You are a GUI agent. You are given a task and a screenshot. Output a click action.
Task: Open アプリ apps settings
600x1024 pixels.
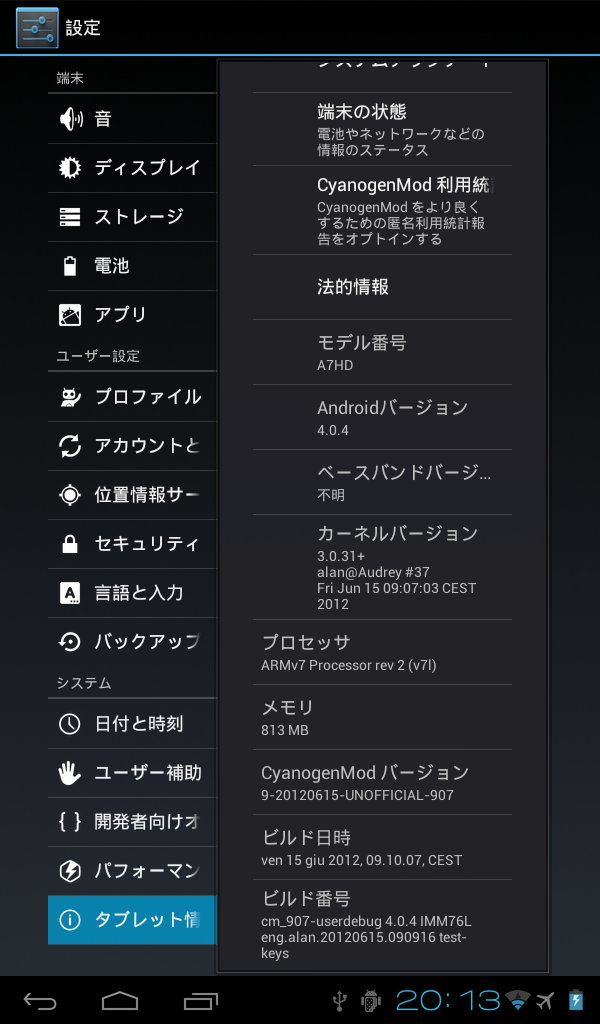130,315
